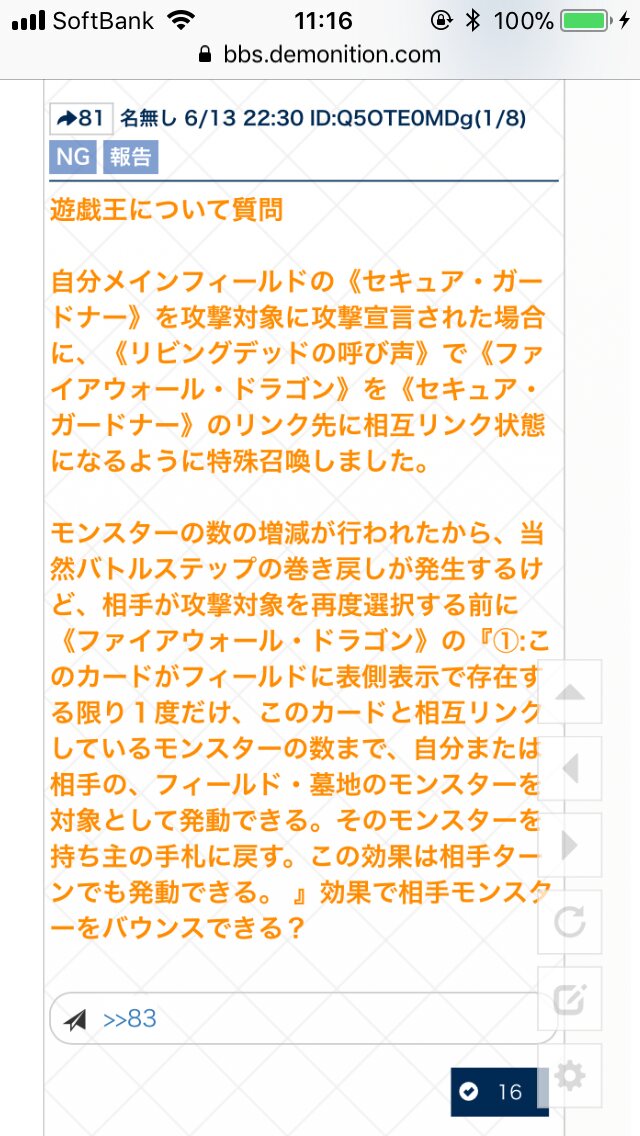Screen dimensions: 640x1136
Task: Open the reply link >>83
Action: click(x=129, y=1019)
